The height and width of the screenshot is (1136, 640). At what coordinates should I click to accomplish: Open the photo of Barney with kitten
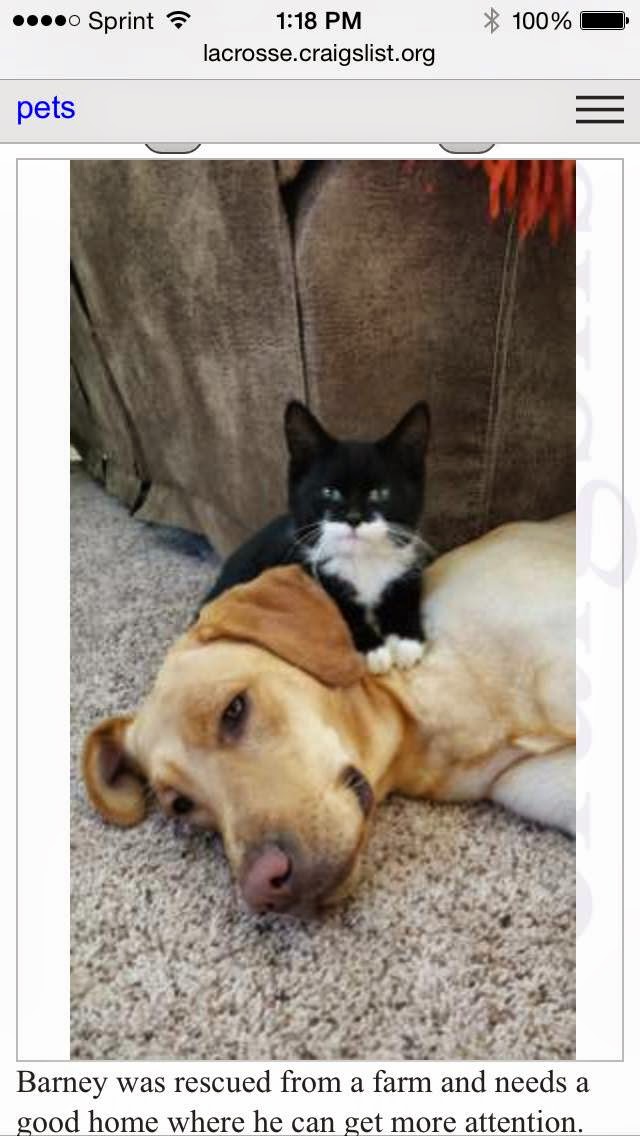322,608
